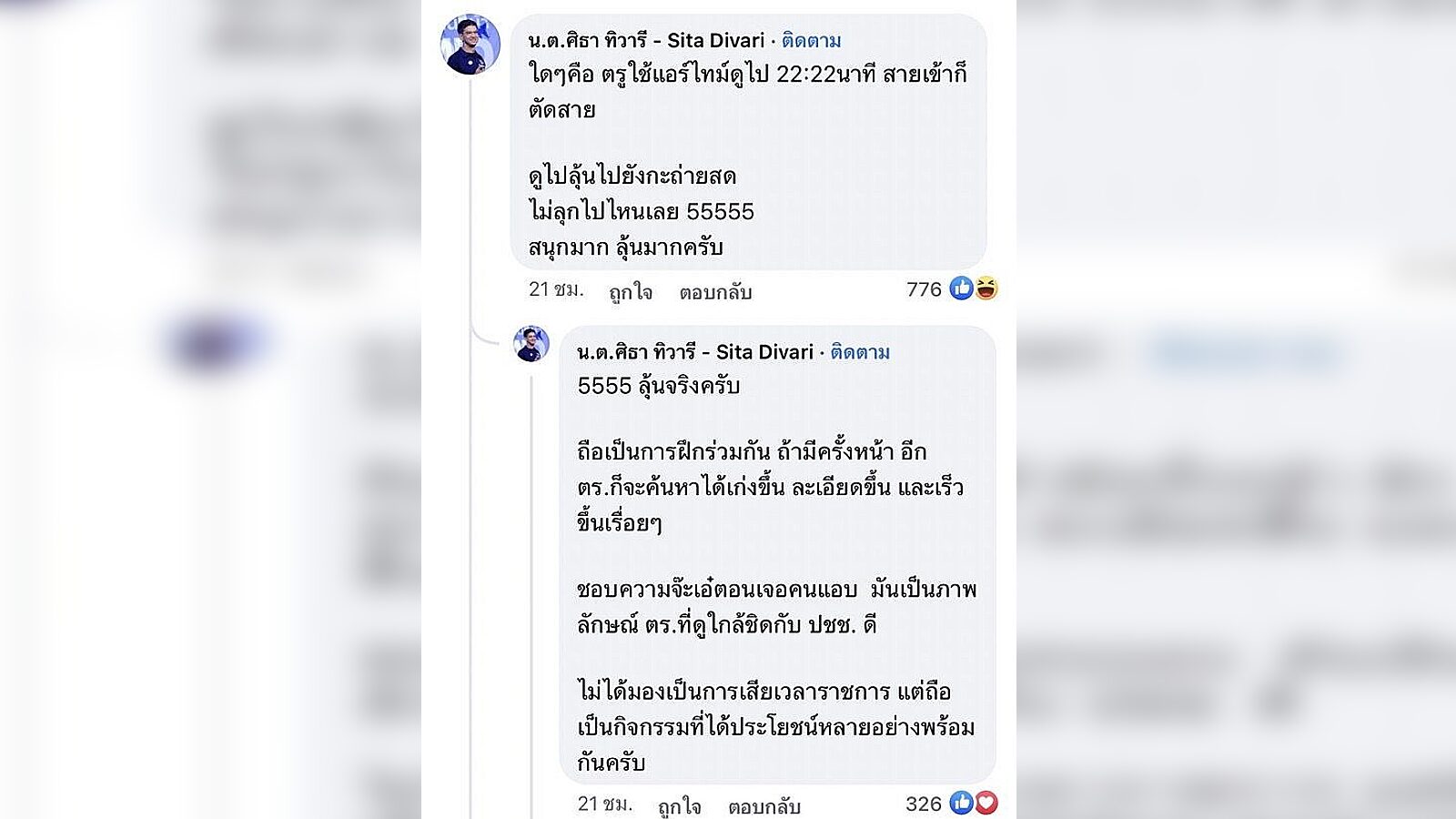The height and width of the screenshot is (819, 1456).
Task: Open the profile picture on the reply comment
Action: tap(531, 344)
